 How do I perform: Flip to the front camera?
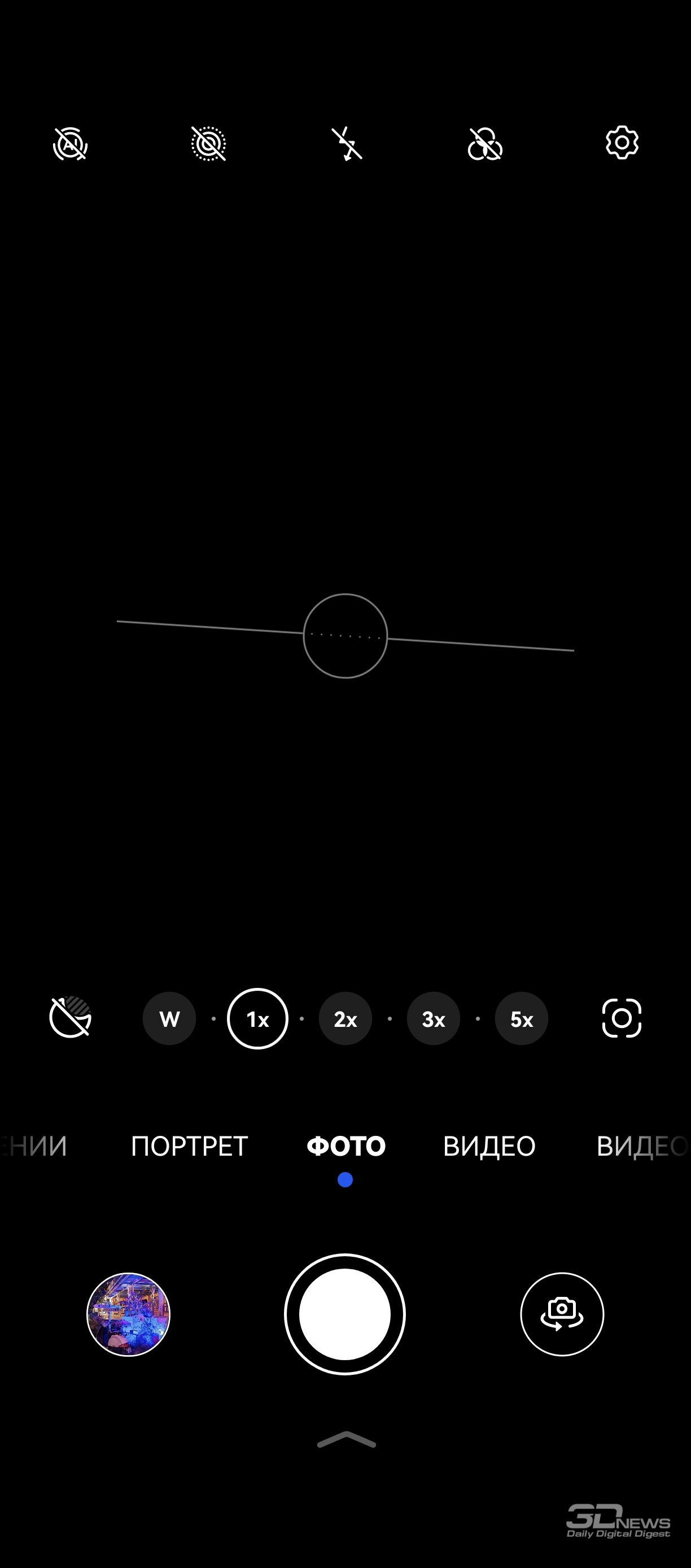click(x=562, y=1314)
